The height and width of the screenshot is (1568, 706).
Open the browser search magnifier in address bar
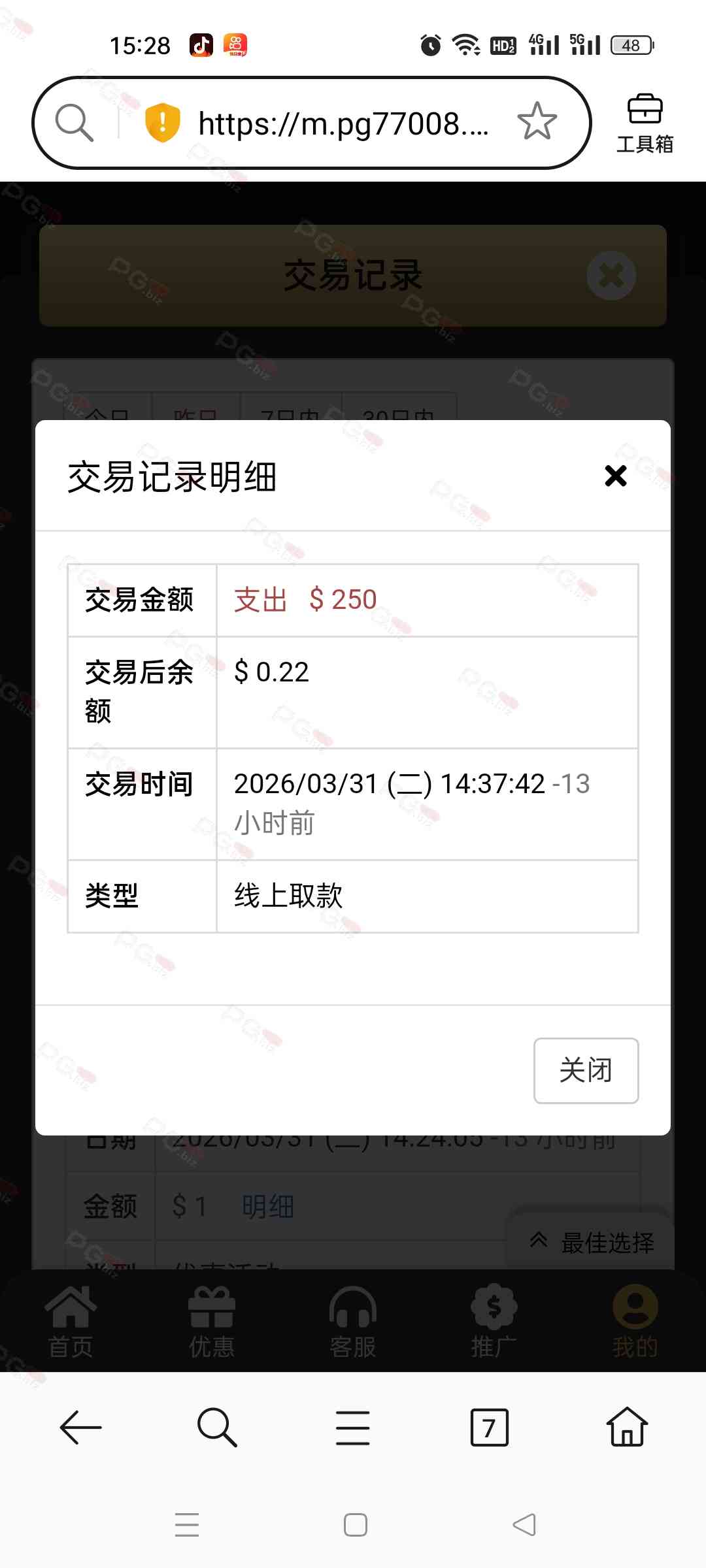pos(74,122)
